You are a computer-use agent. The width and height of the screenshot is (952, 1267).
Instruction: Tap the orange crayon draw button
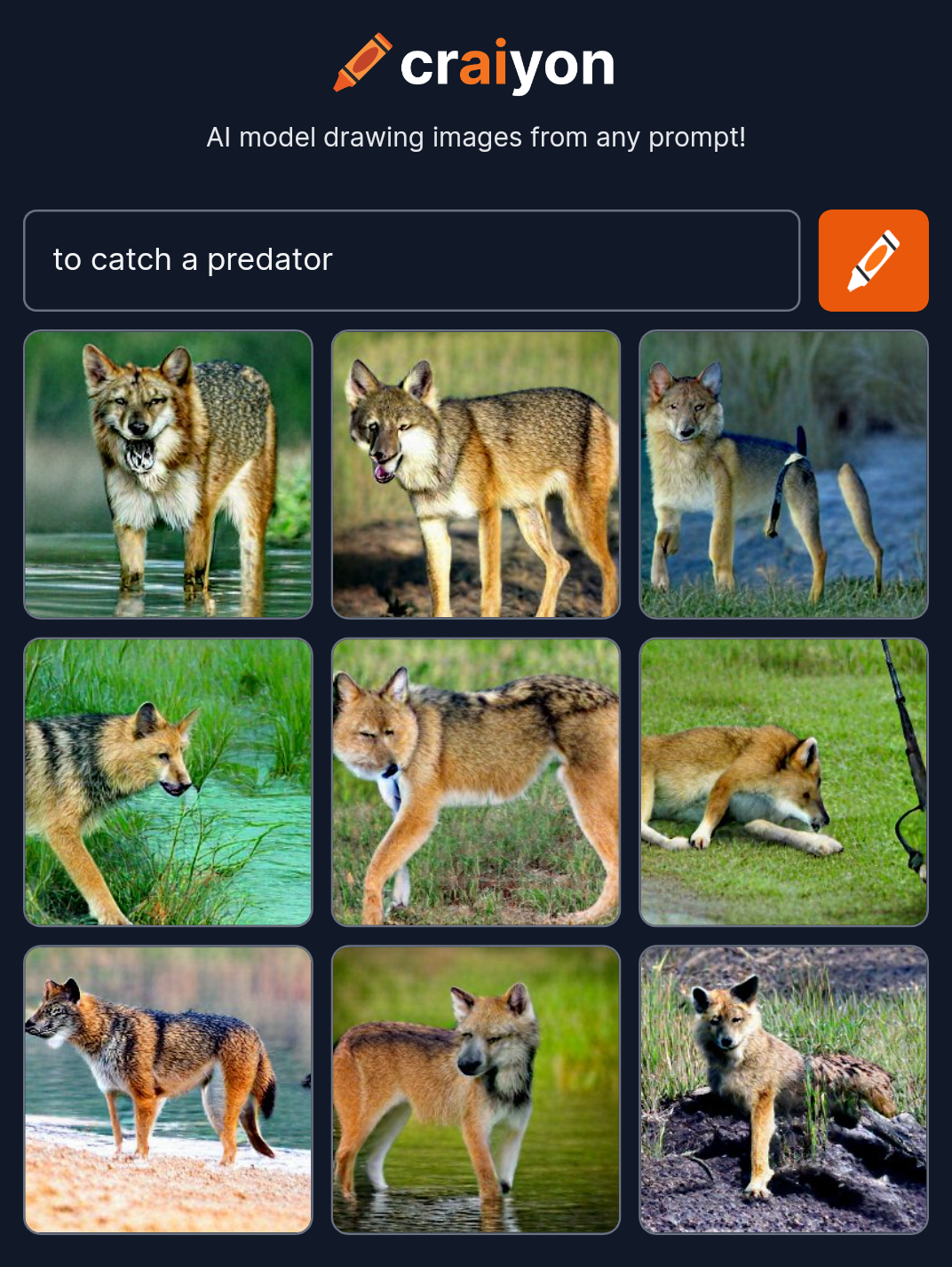[x=873, y=260]
